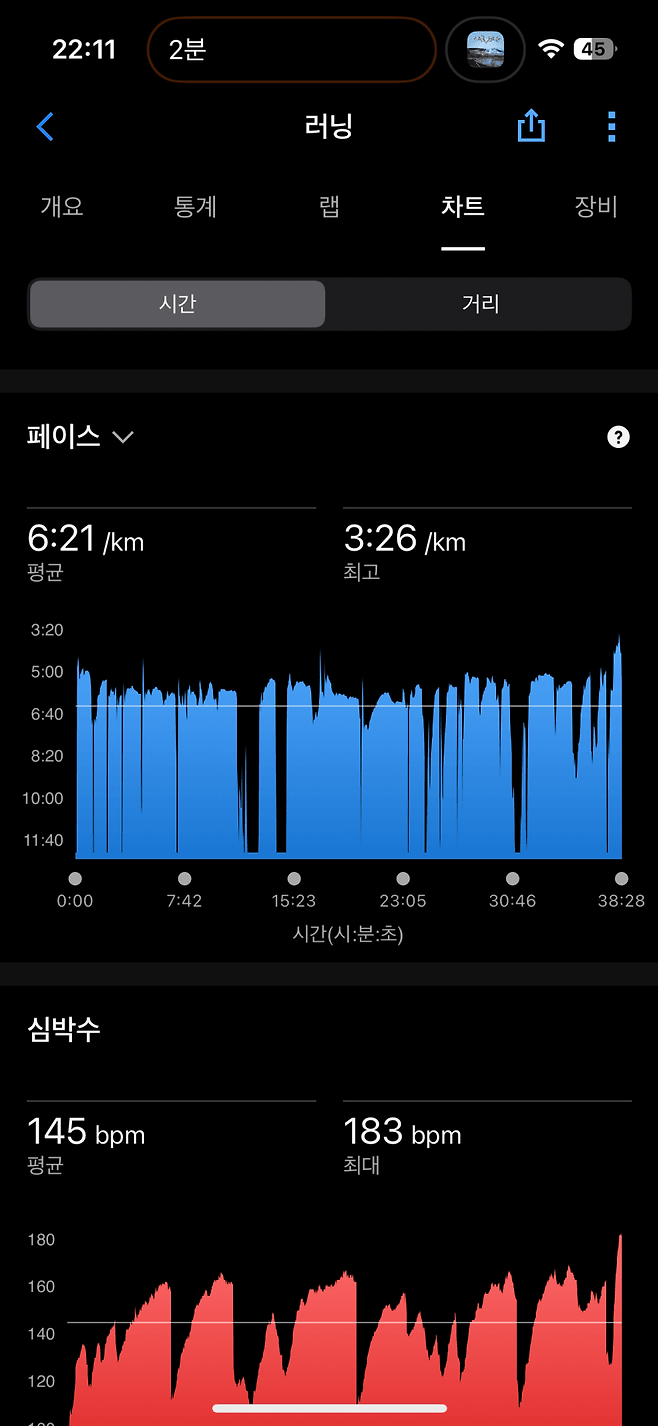This screenshot has height=1426, width=658.
Task: Tap the 2분 Dynamic Island activity
Action: point(292,49)
